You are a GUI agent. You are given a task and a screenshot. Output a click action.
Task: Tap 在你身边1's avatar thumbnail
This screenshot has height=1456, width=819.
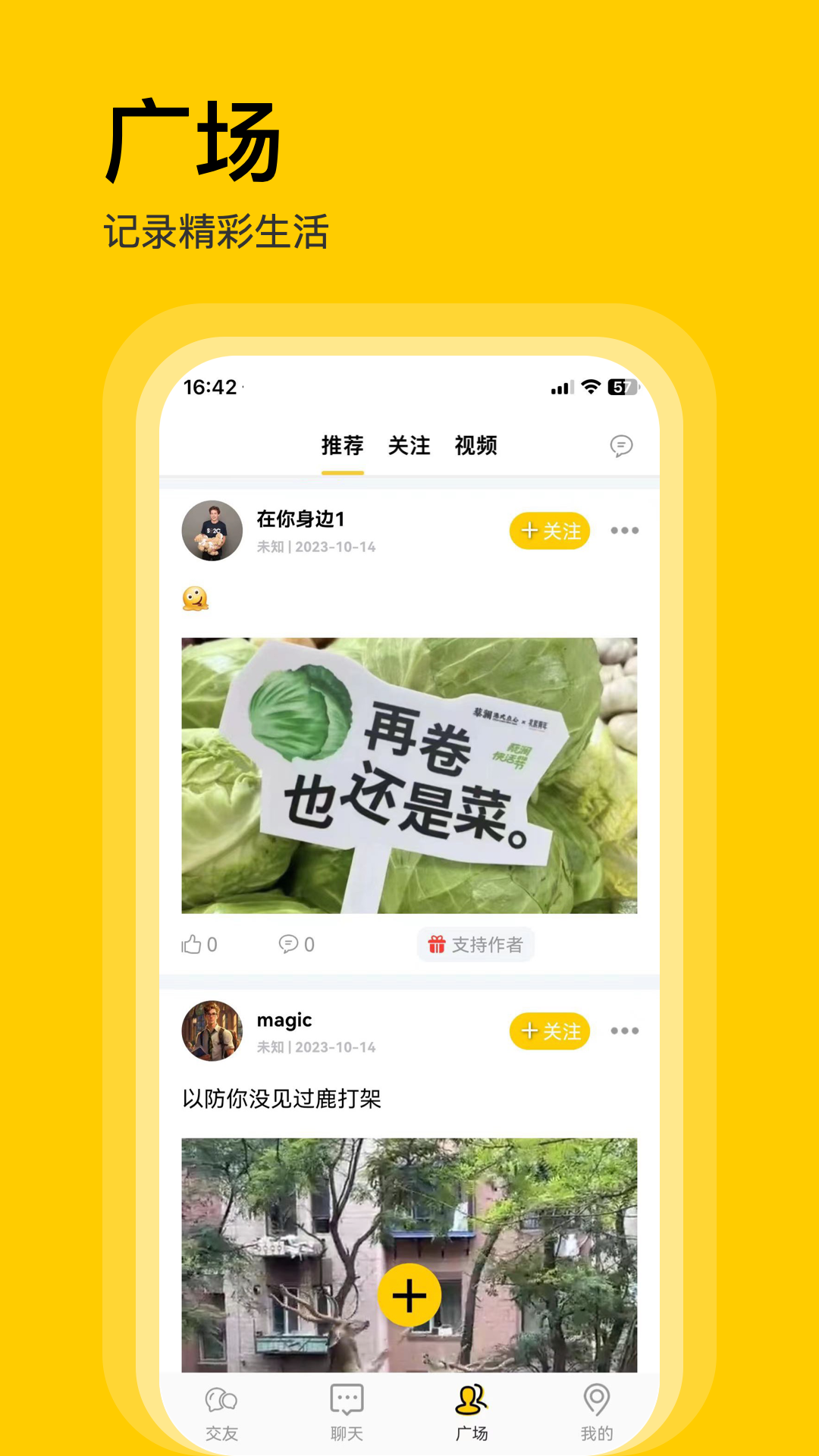coord(213,532)
